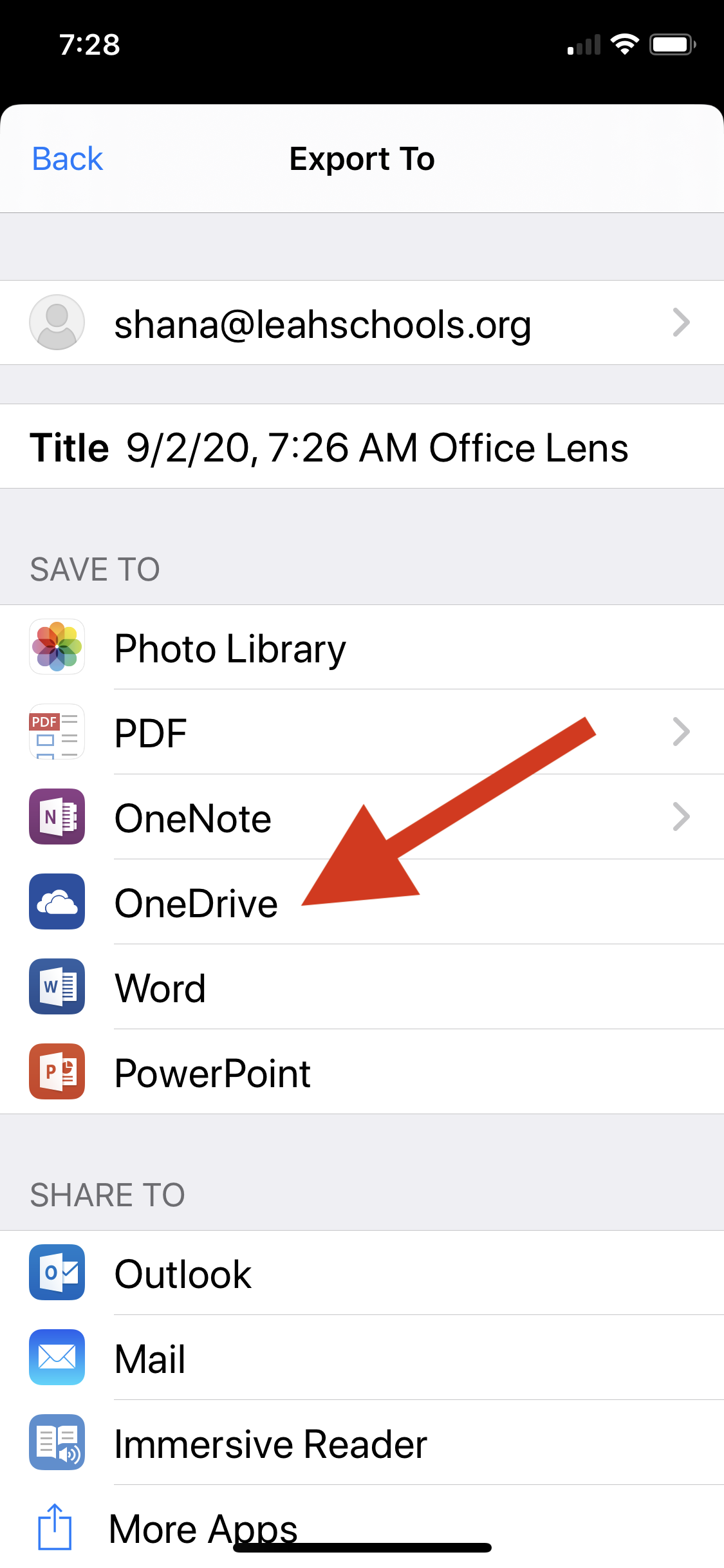Share the scan through Mail
Image resolution: width=724 pixels, height=1568 pixels.
tap(362, 1358)
